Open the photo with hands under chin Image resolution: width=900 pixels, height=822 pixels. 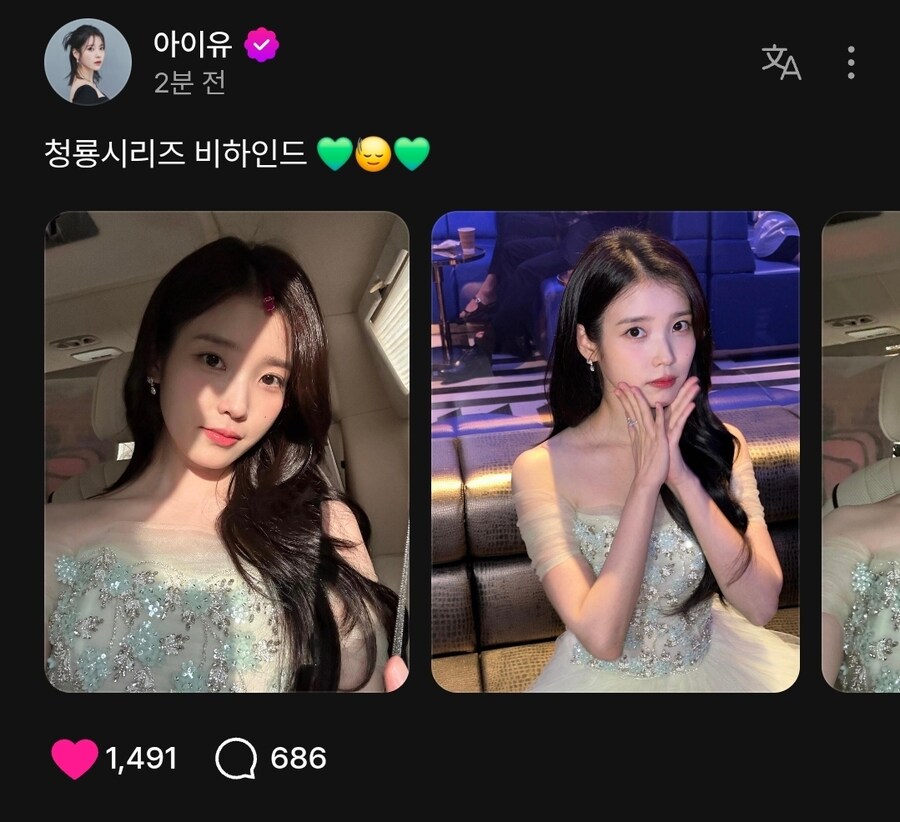615,451
